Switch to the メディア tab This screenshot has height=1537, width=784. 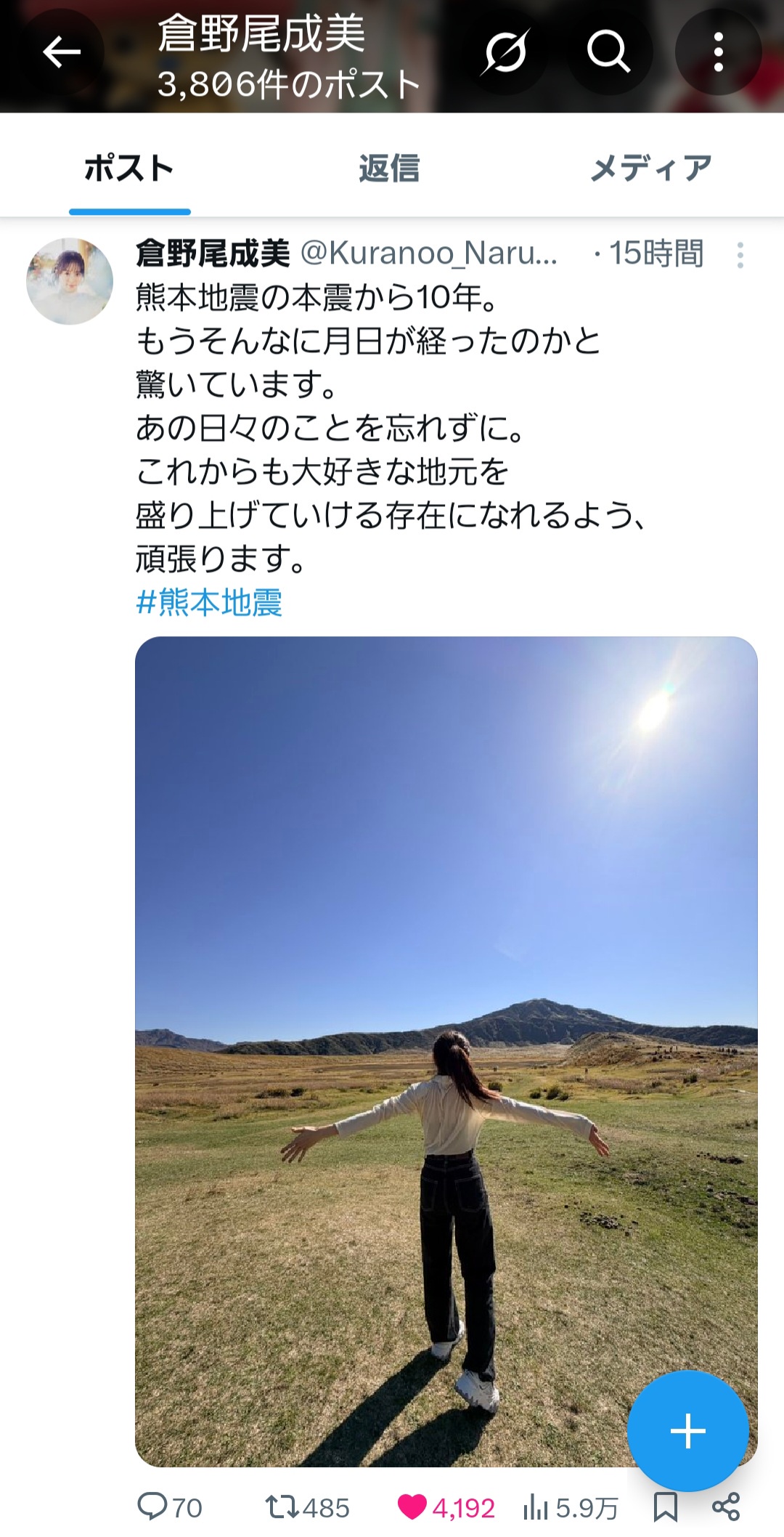[651, 169]
